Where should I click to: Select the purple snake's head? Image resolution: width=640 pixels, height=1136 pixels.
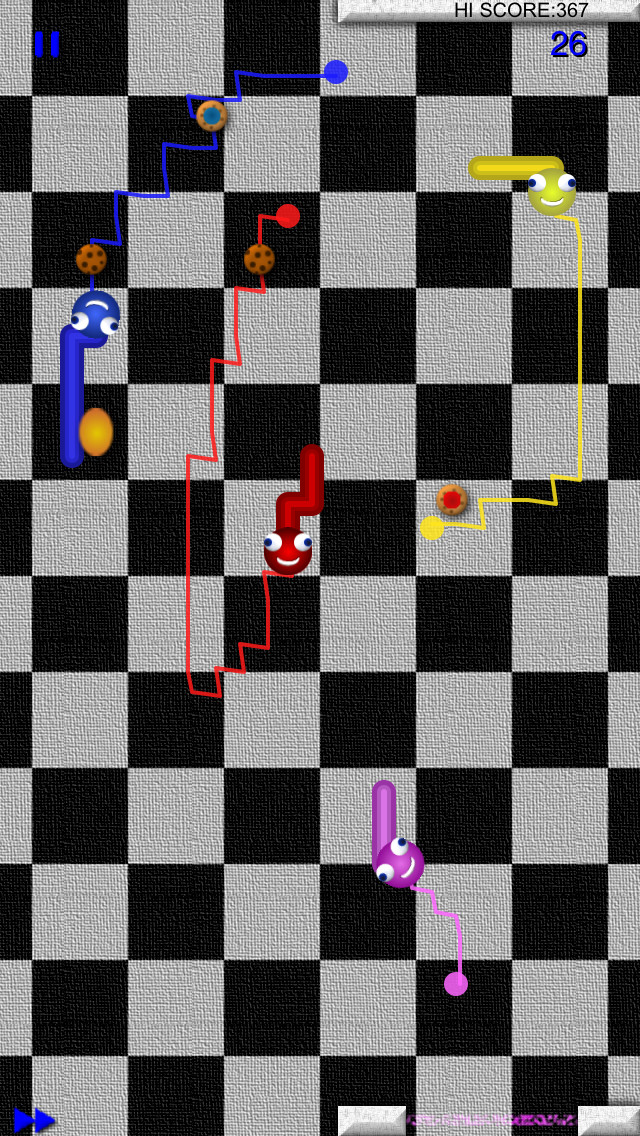pos(399,863)
